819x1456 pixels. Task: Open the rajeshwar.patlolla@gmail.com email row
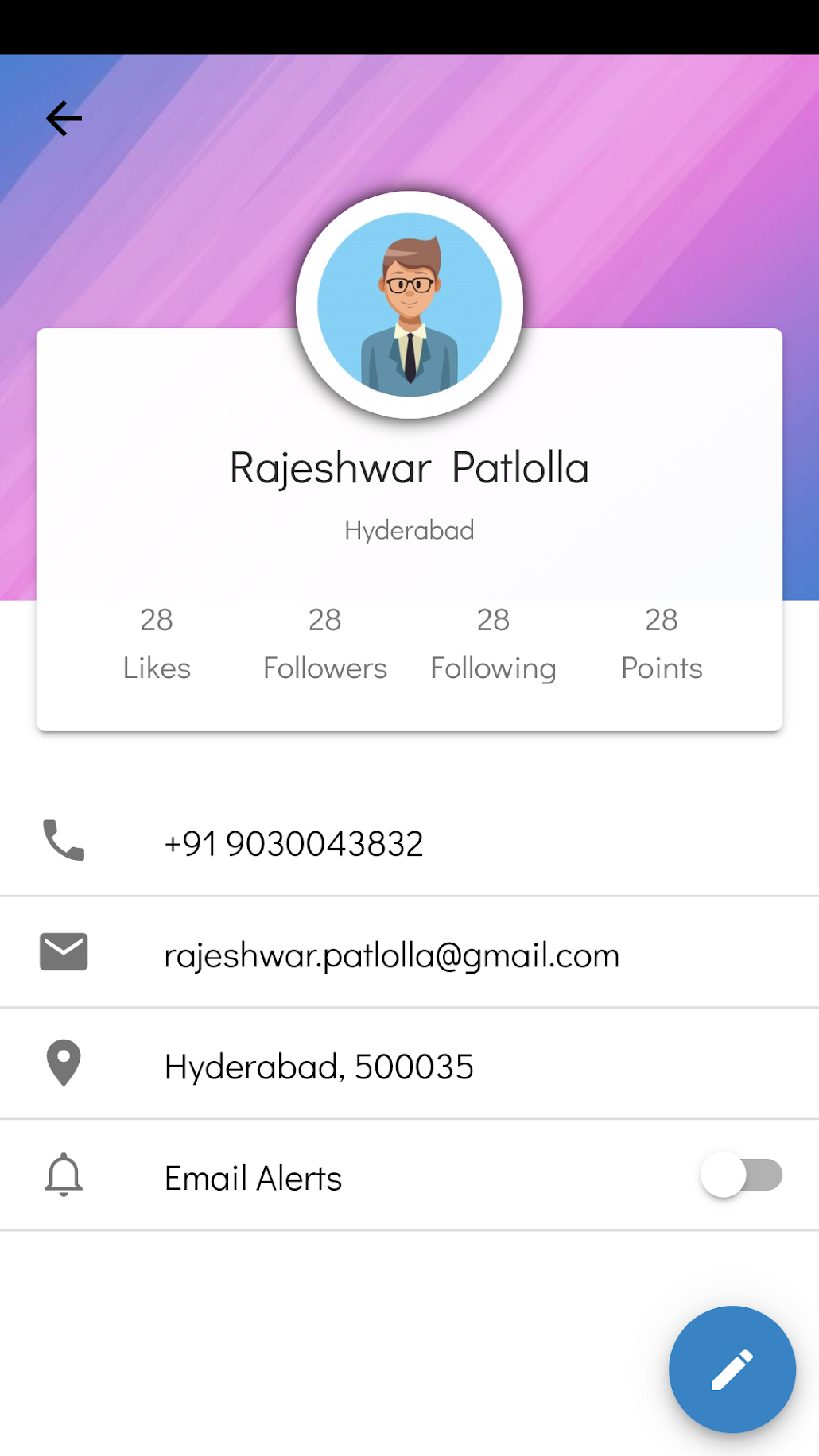point(409,952)
